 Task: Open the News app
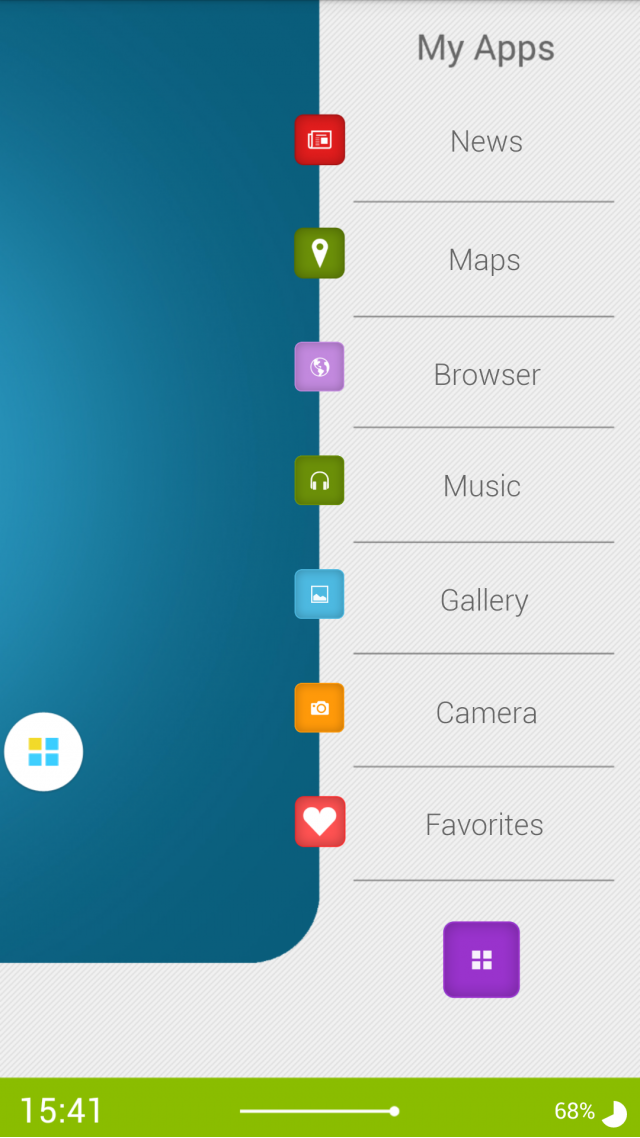[x=485, y=142]
